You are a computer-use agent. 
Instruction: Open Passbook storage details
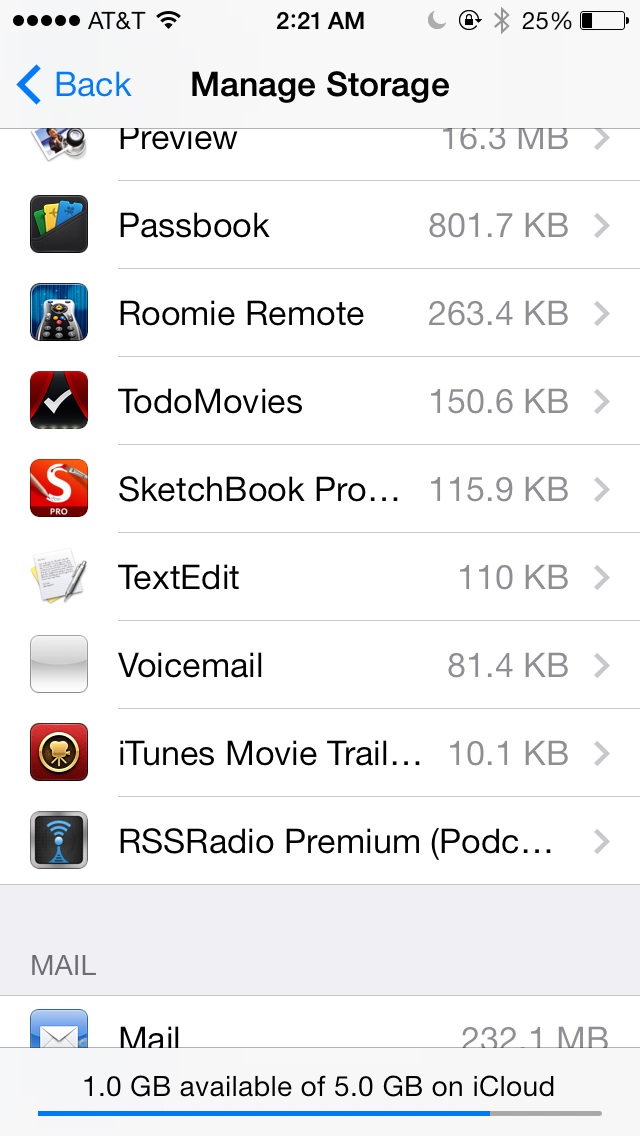click(x=320, y=225)
